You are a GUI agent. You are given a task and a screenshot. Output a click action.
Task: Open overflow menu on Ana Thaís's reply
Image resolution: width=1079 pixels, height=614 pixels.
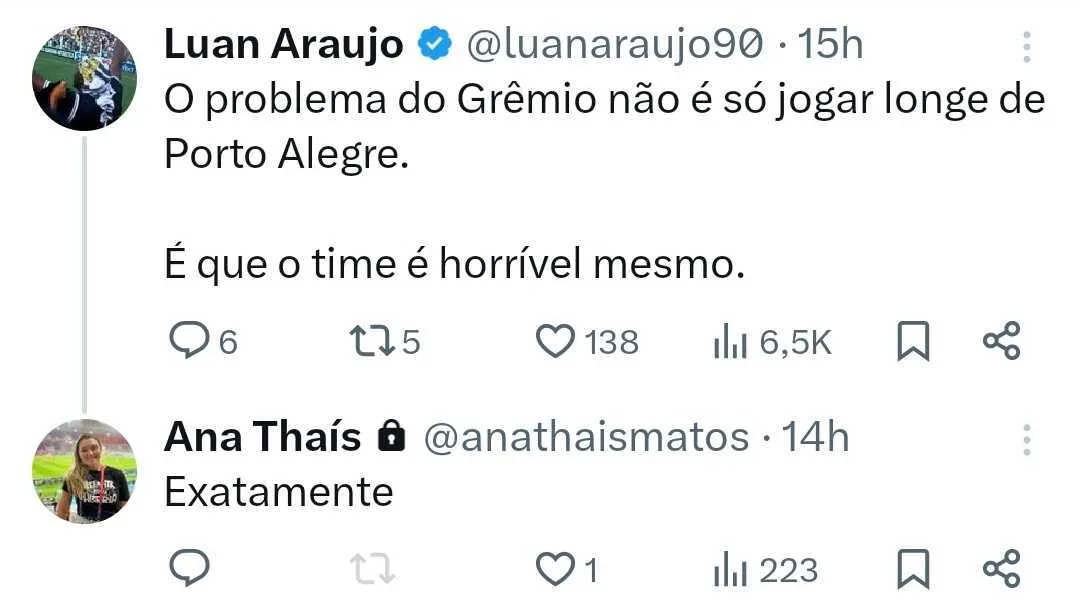[x=1026, y=439]
